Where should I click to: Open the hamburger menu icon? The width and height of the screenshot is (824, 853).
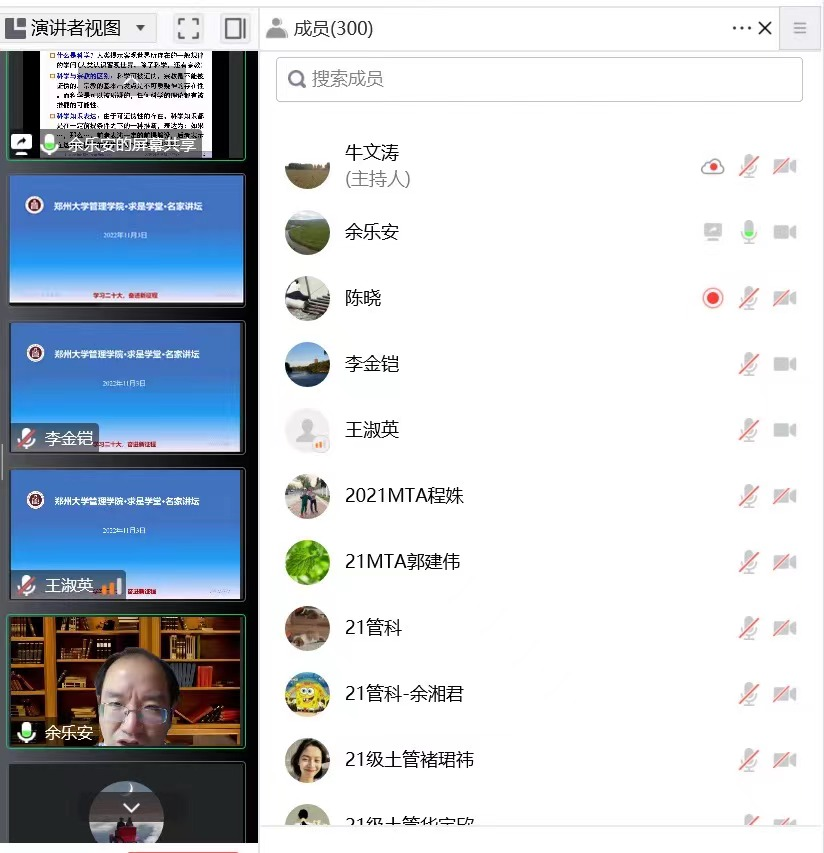800,28
